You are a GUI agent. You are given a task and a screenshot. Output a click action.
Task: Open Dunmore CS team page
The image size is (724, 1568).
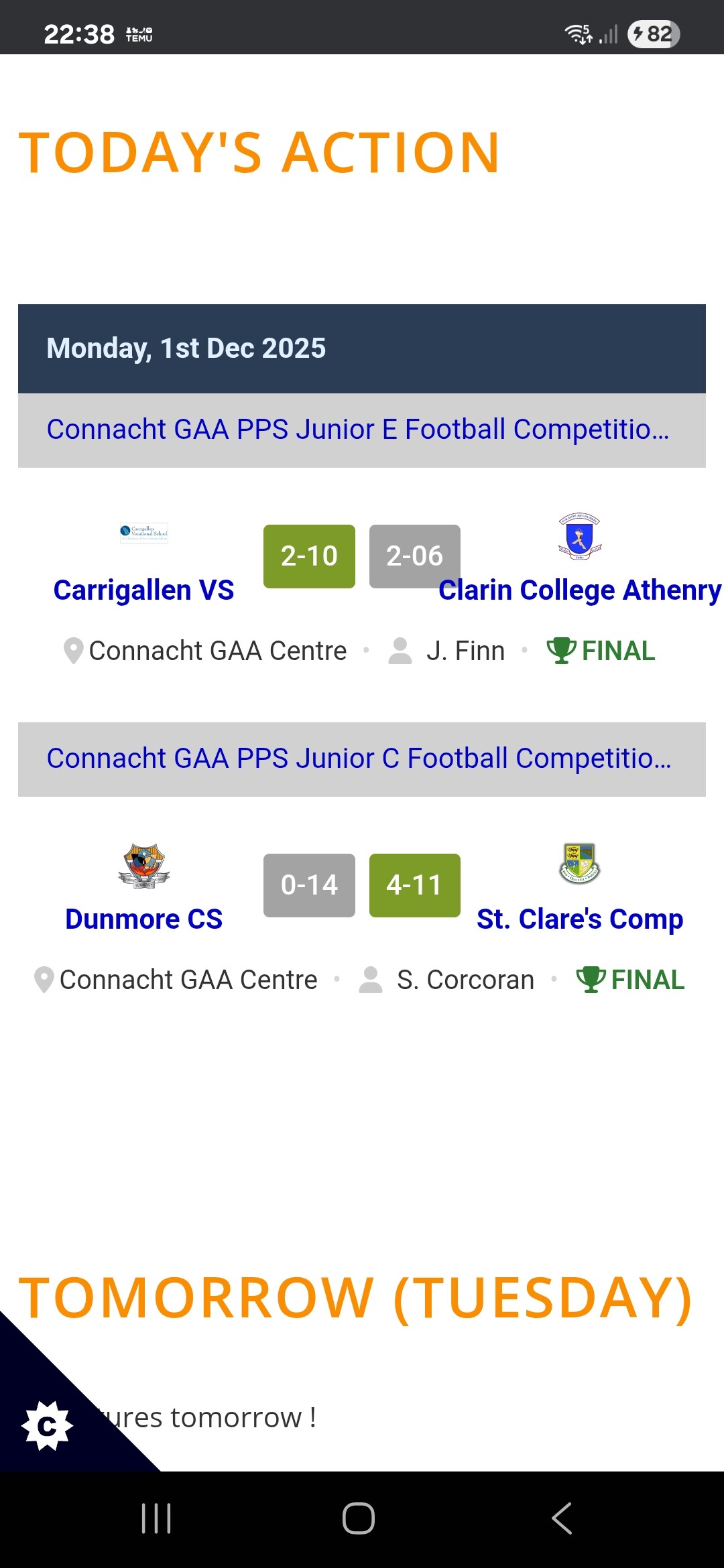coord(143,919)
